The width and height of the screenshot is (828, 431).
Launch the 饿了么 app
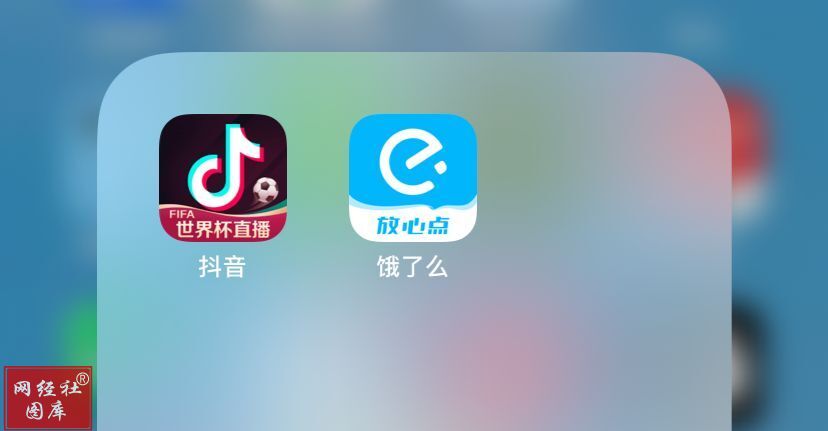412,178
